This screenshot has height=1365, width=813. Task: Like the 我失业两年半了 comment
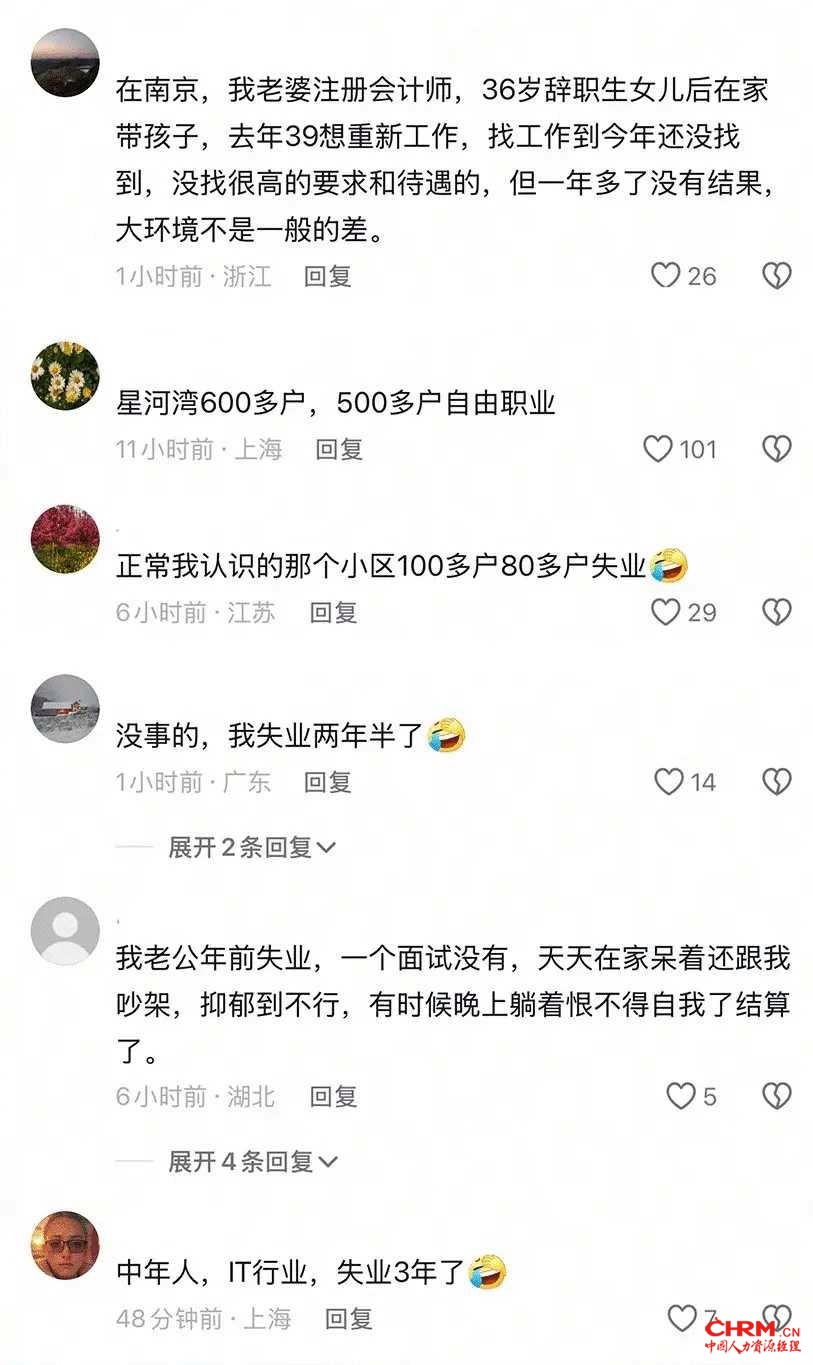pos(668,782)
